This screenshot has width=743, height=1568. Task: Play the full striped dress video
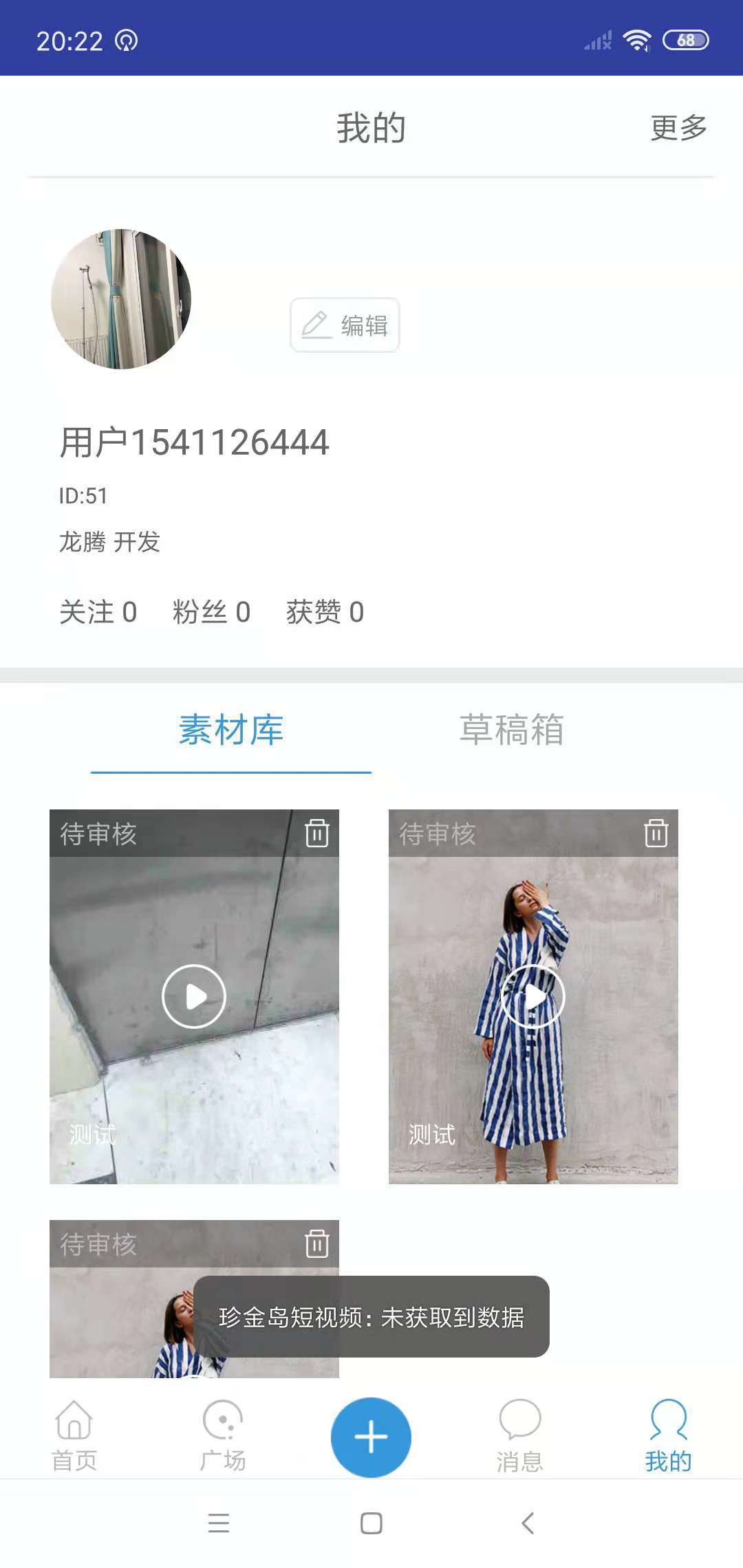point(533,997)
